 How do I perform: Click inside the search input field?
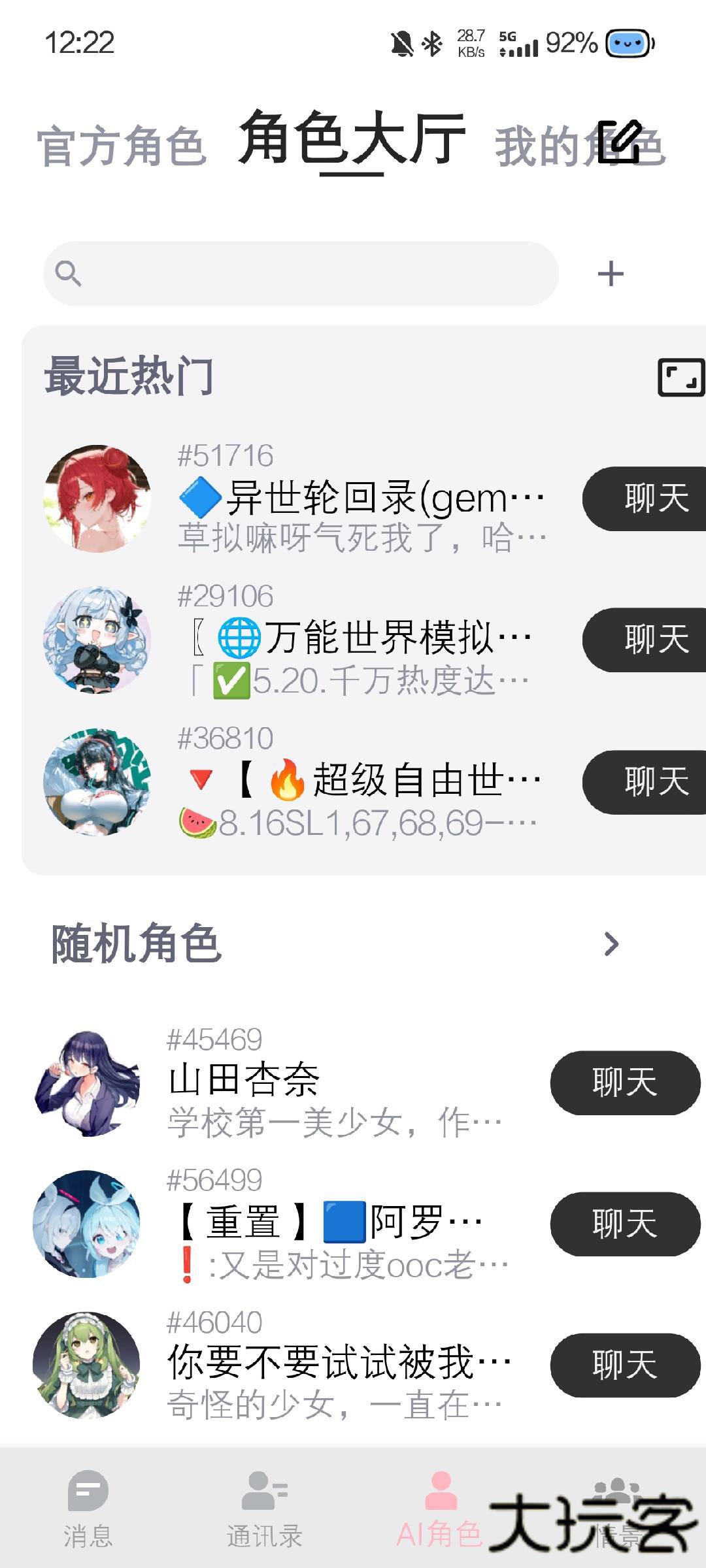click(301, 274)
